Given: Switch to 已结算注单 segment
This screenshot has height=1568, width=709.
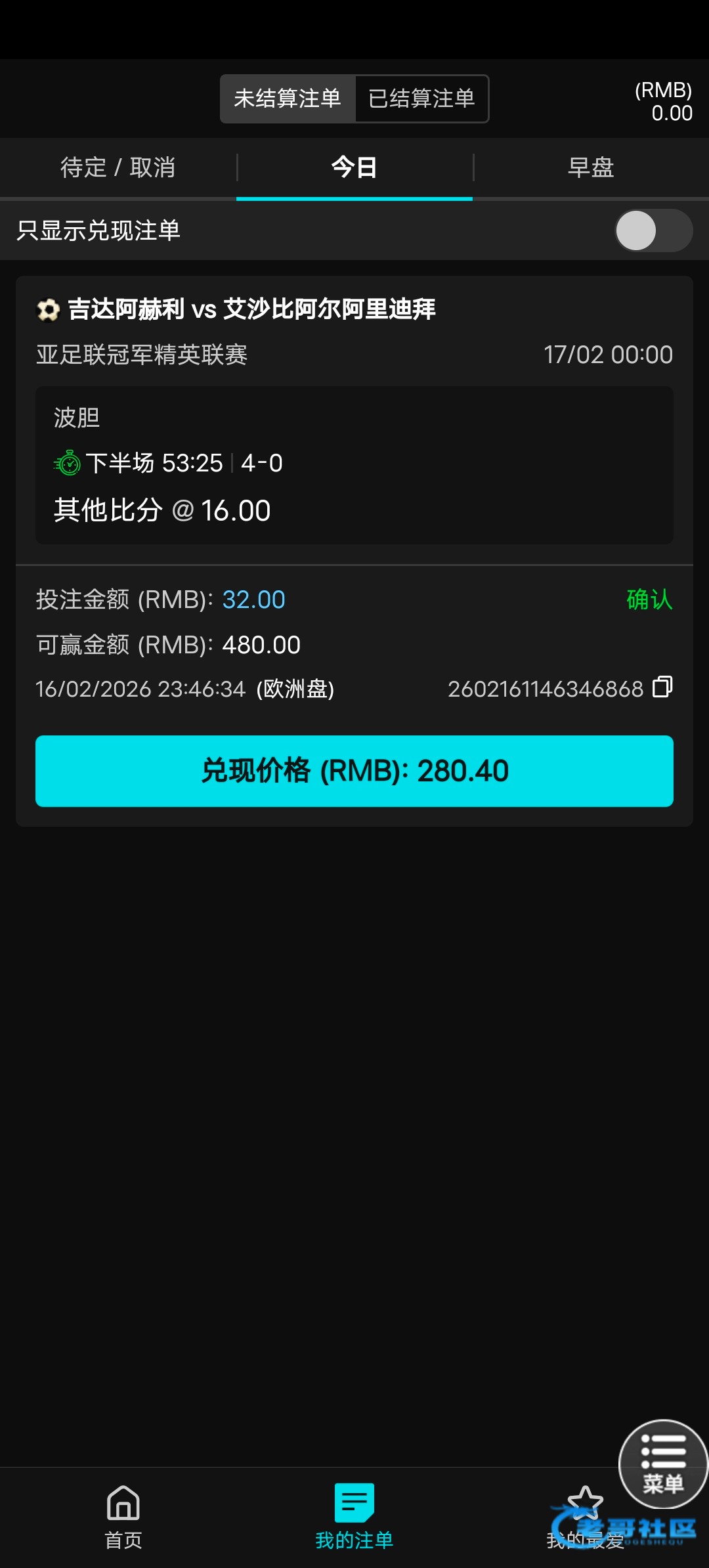Looking at the screenshot, I should pos(421,98).
